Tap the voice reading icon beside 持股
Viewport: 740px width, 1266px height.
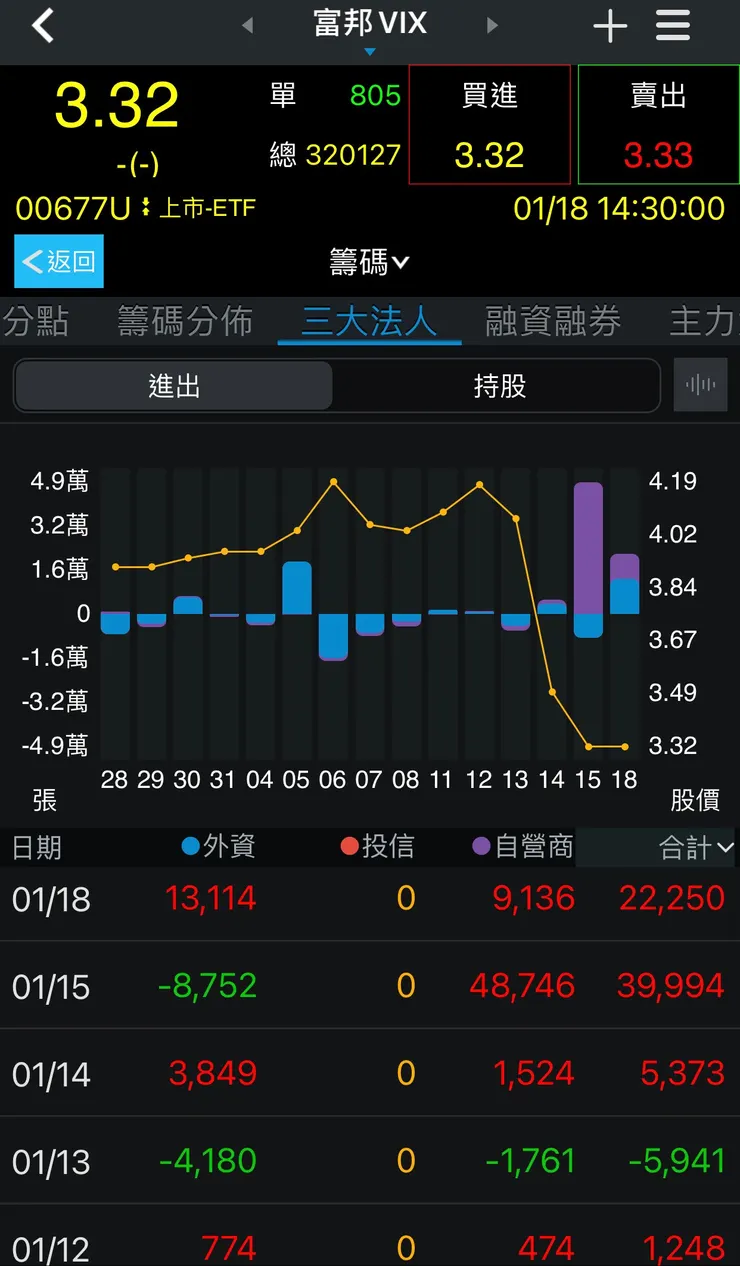pos(700,385)
